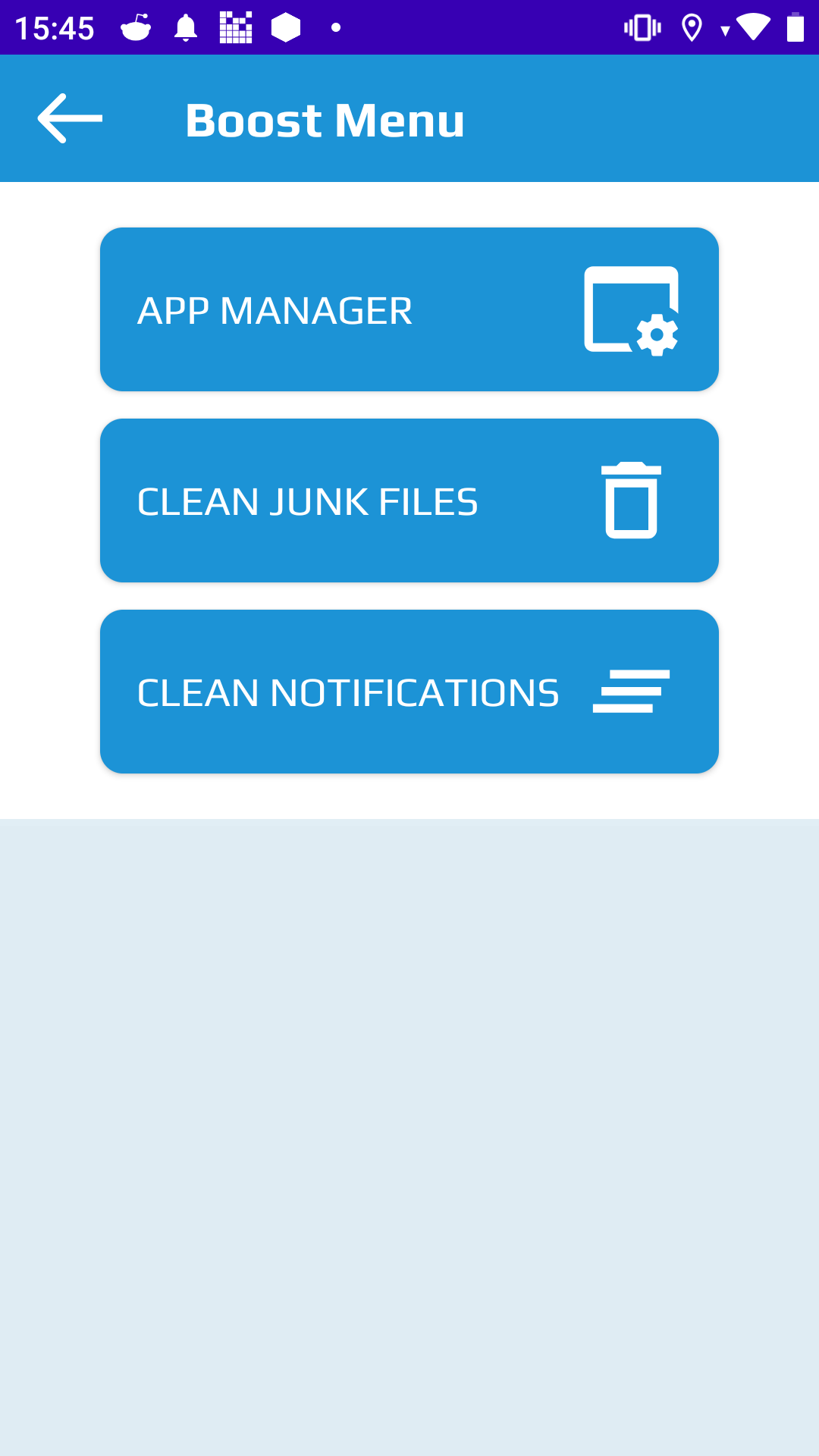This screenshot has width=819, height=1456.
Task: Start cleaning junk files
Action: (x=409, y=499)
